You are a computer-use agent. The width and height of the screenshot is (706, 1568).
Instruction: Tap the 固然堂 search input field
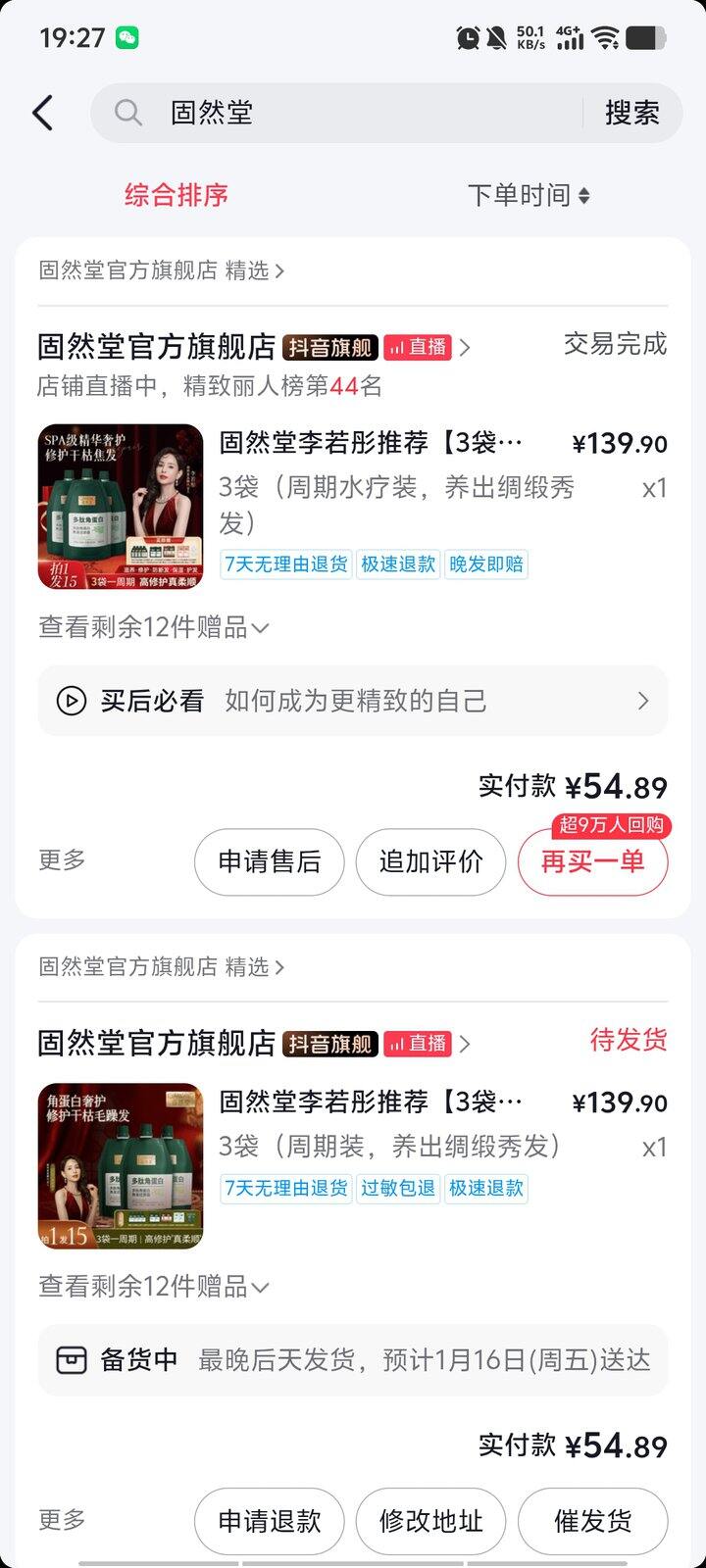[x=294, y=113]
